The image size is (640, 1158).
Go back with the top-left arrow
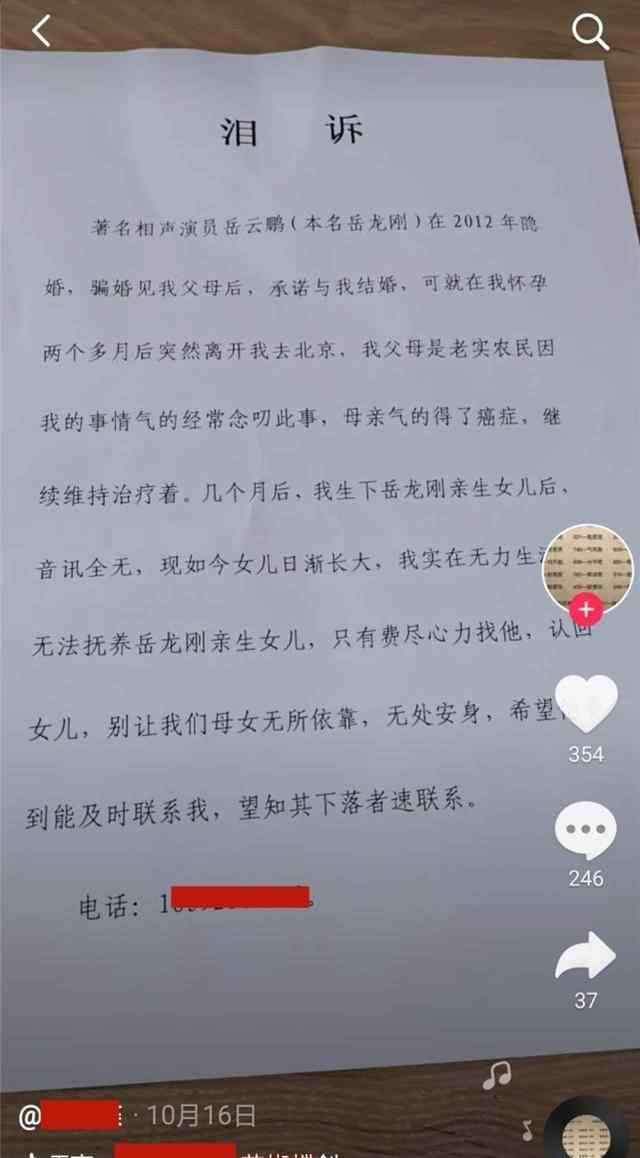pos(41,32)
